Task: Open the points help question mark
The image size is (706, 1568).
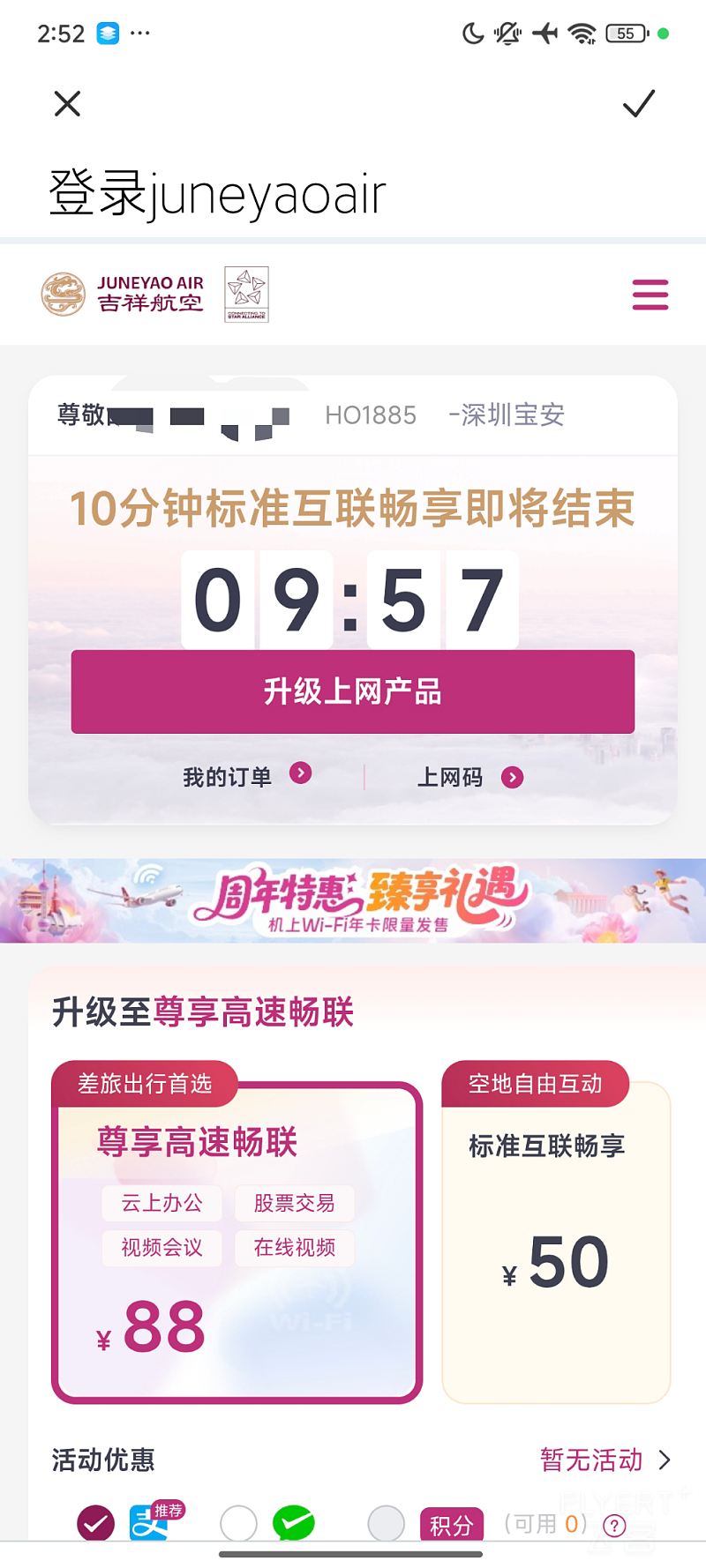Action: click(x=614, y=1526)
